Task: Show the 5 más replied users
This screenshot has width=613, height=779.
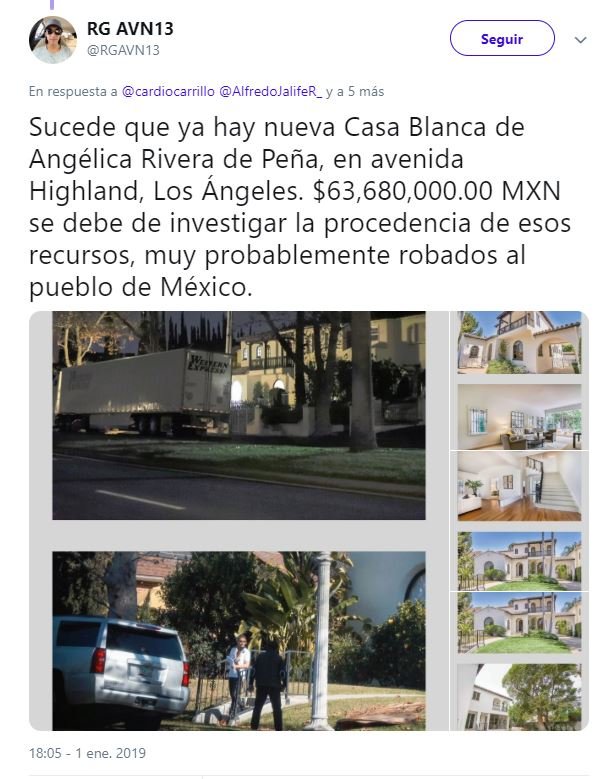Action: point(358,91)
